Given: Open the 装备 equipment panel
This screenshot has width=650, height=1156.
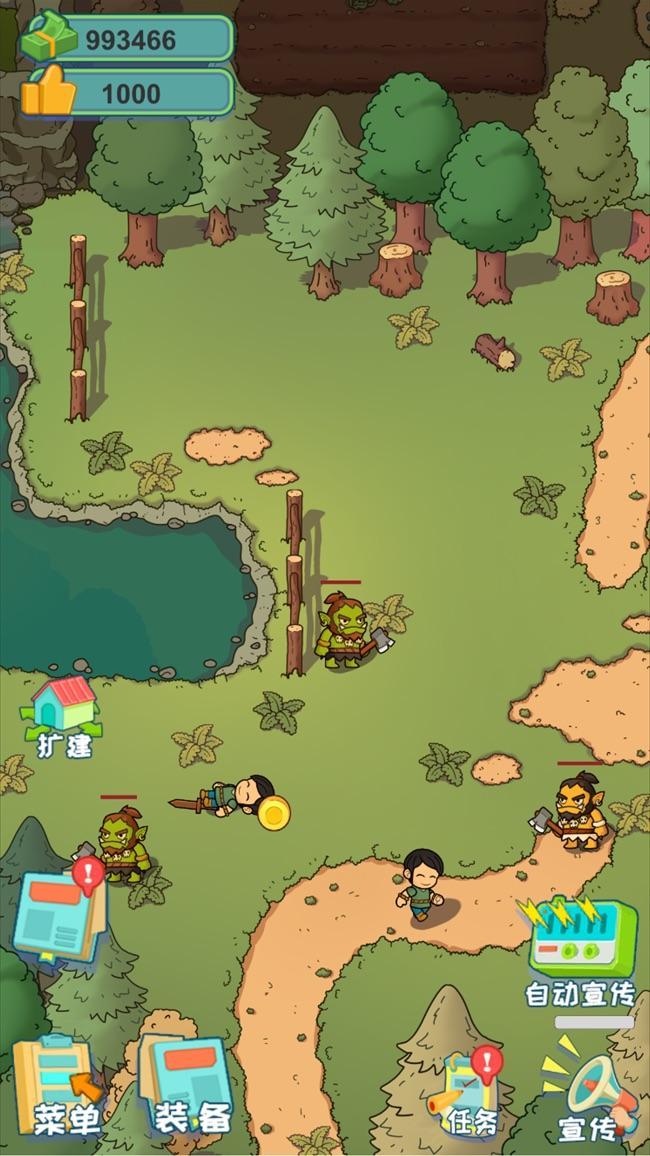Looking at the screenshot, I should click(x=187, y=1085).
